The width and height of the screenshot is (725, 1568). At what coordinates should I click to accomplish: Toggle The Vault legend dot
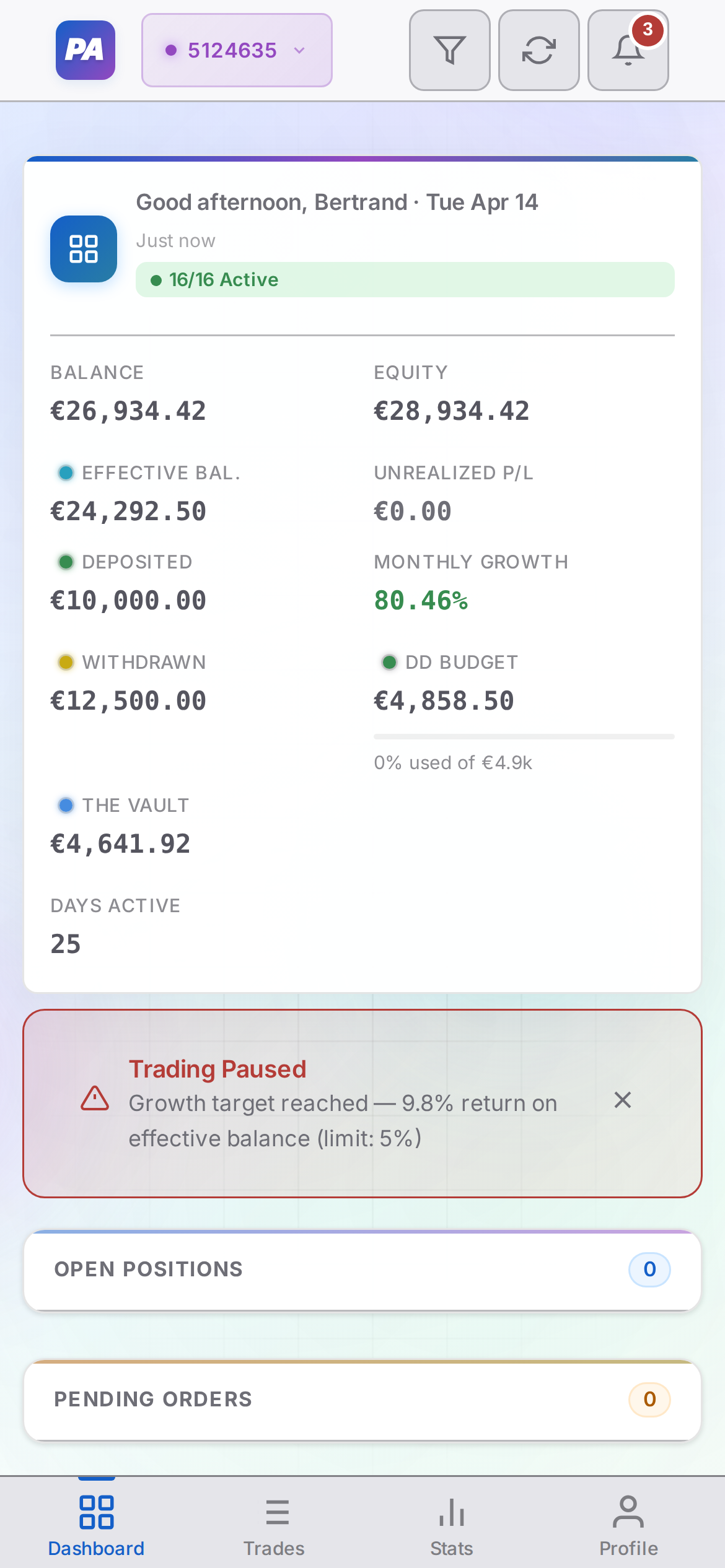[64, 805]
